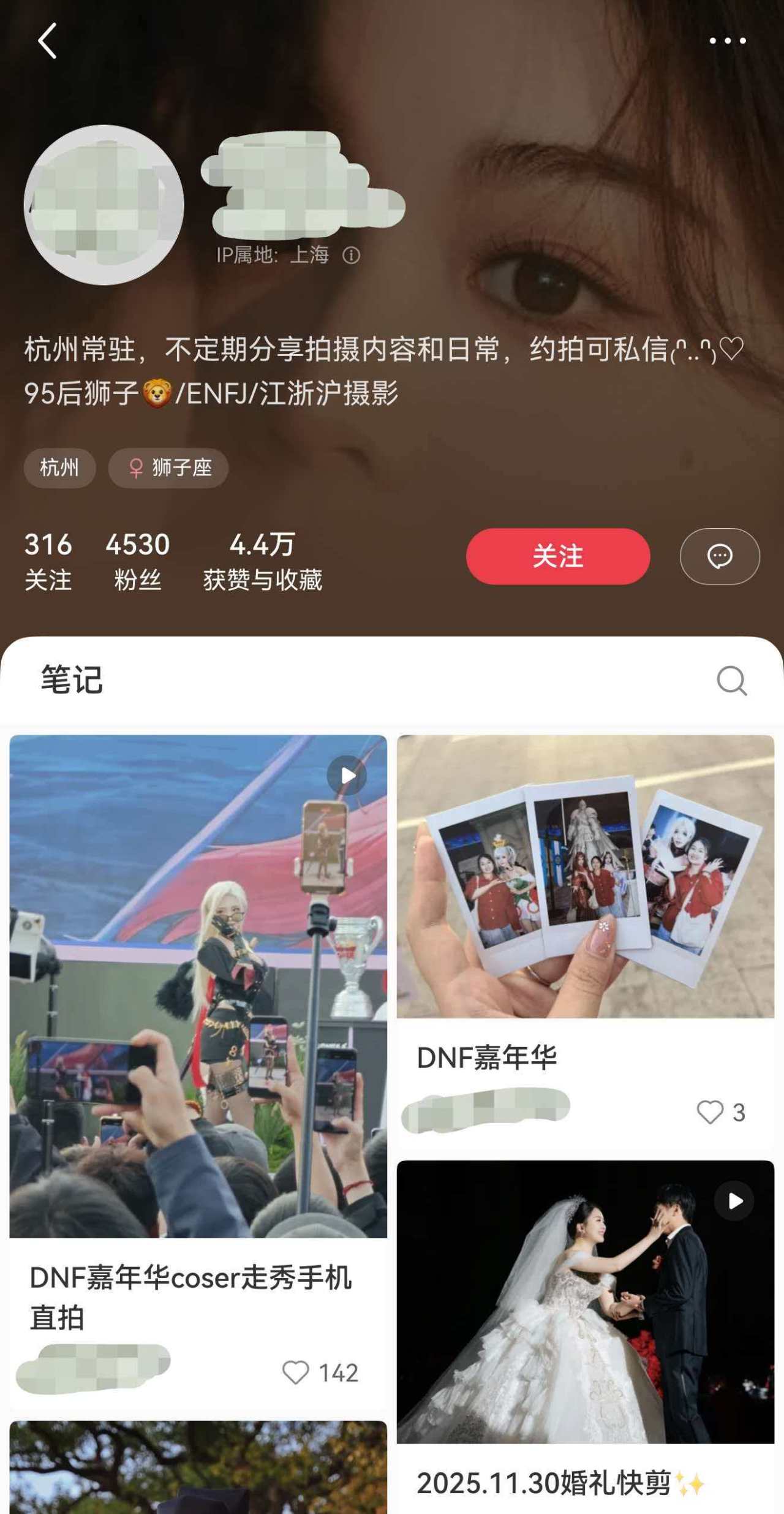Viewport: 784px width, 1514px height.
Task: Open the three-dot overflow menu
Action: [727, 41]
